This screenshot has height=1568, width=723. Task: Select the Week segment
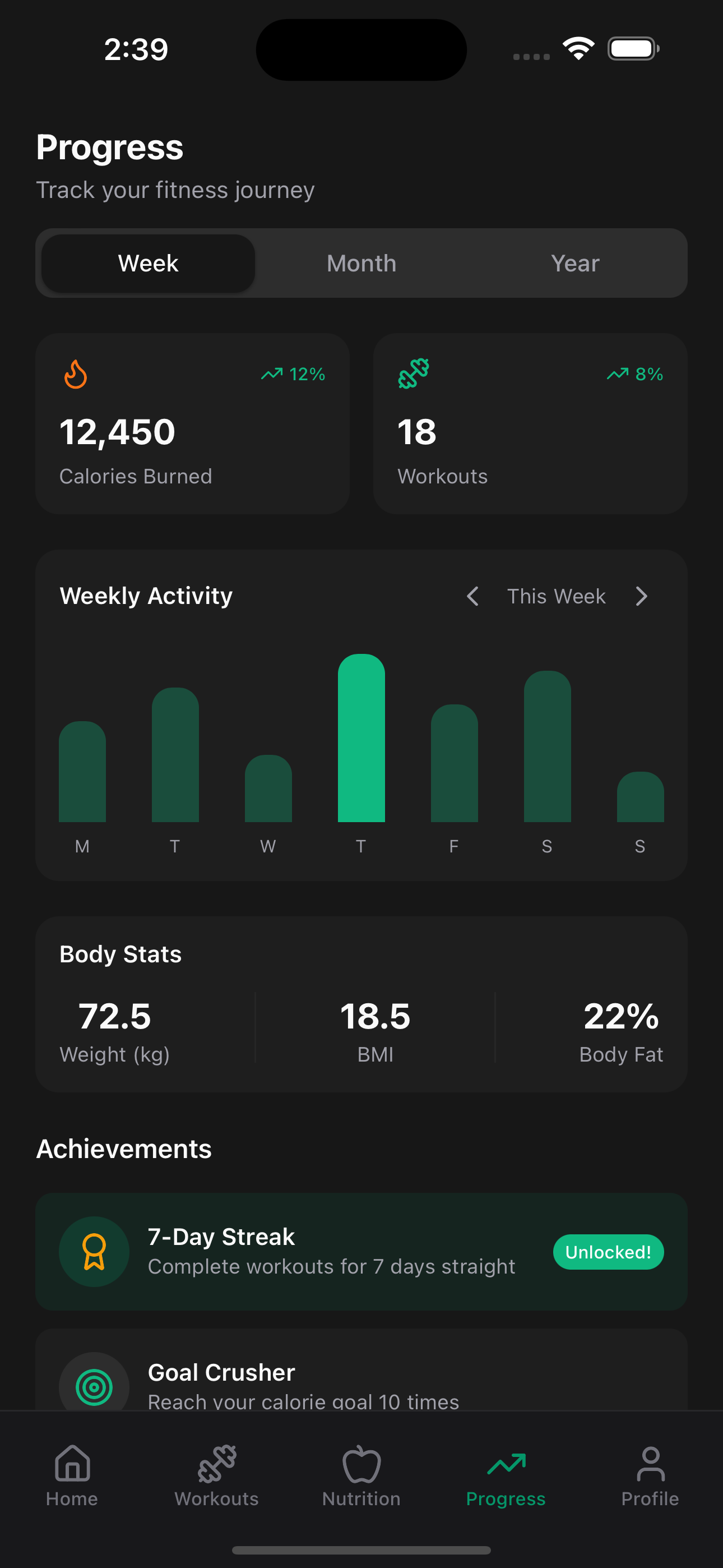(x=148, y=264)
